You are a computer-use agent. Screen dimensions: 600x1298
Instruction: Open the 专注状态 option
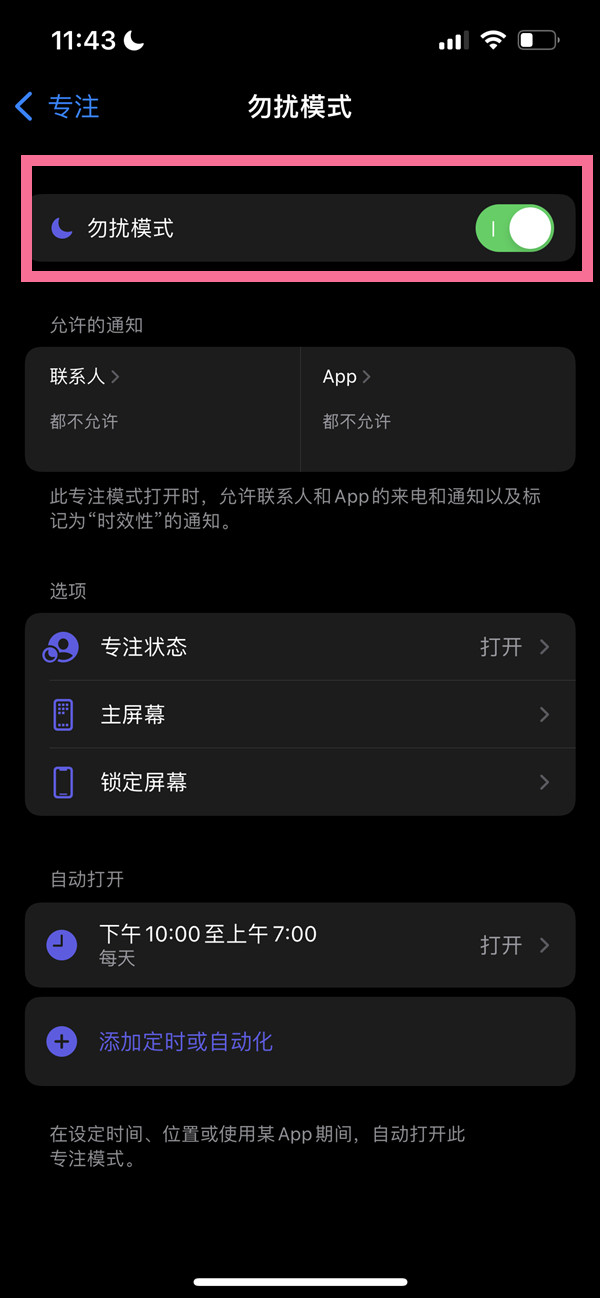[x=300, y=647]
